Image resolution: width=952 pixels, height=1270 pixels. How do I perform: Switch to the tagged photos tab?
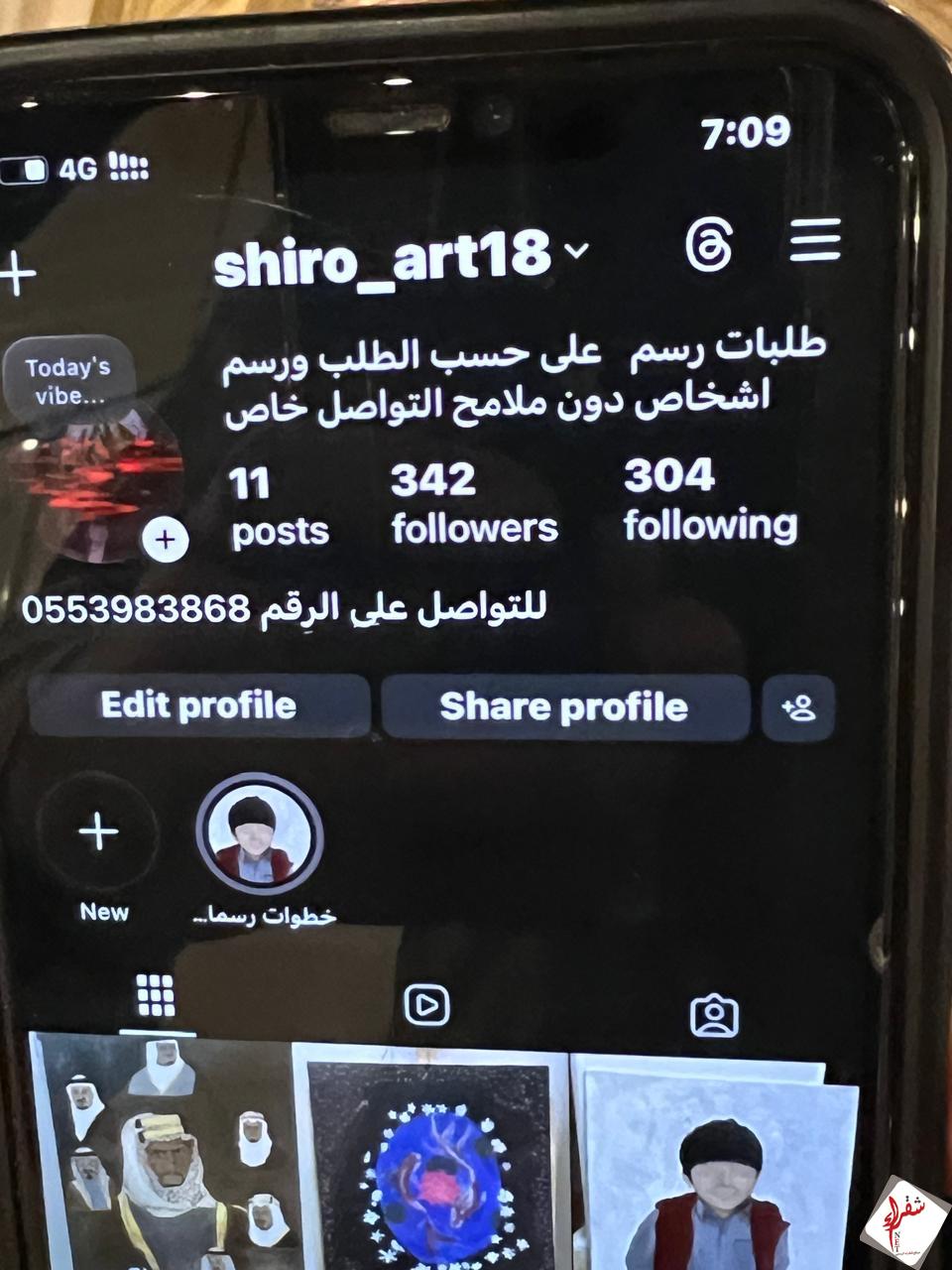click(713, 1015)
